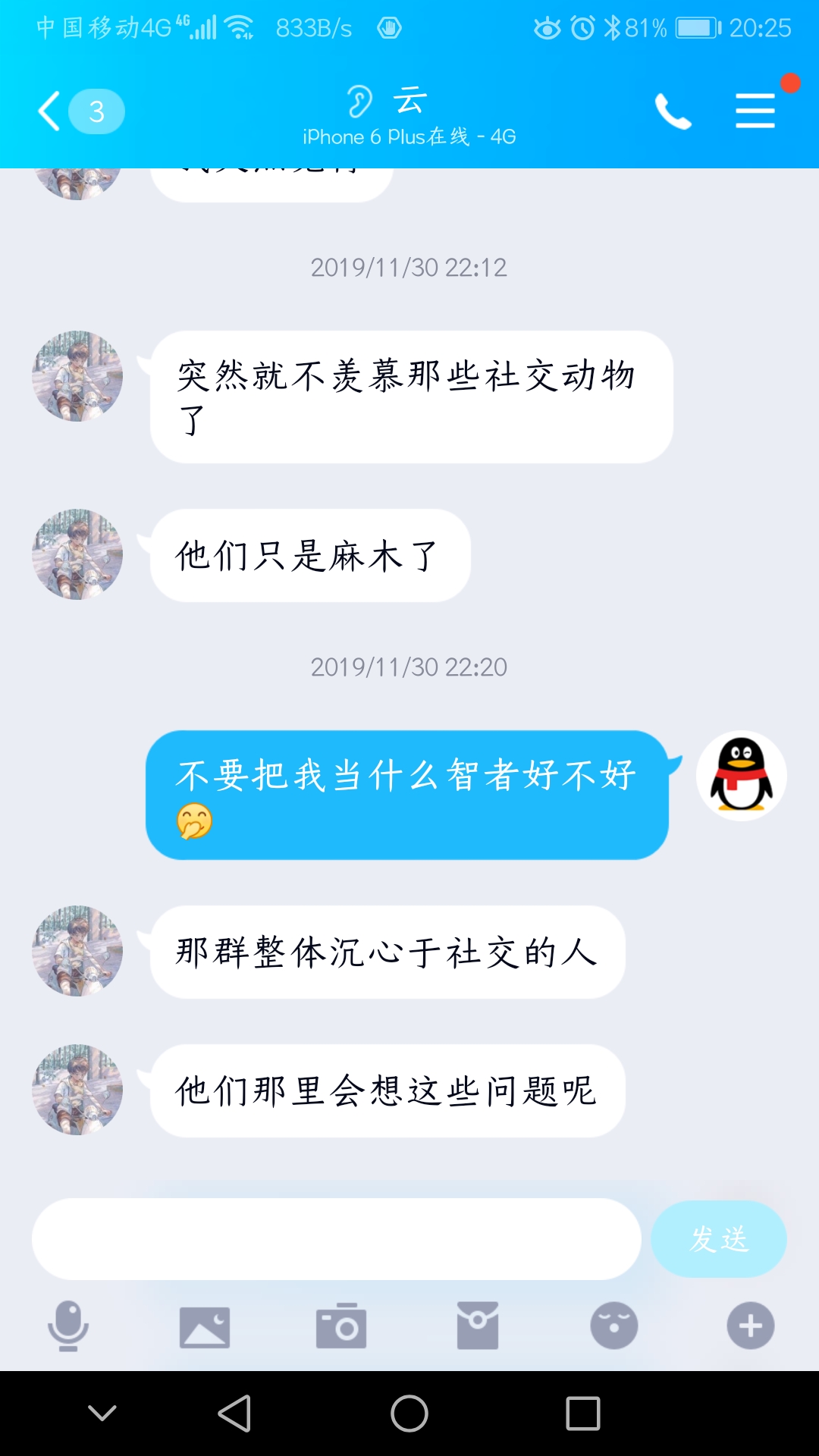
Task: Hide keyboard with the down arrow
Action: click(102, 1413)
